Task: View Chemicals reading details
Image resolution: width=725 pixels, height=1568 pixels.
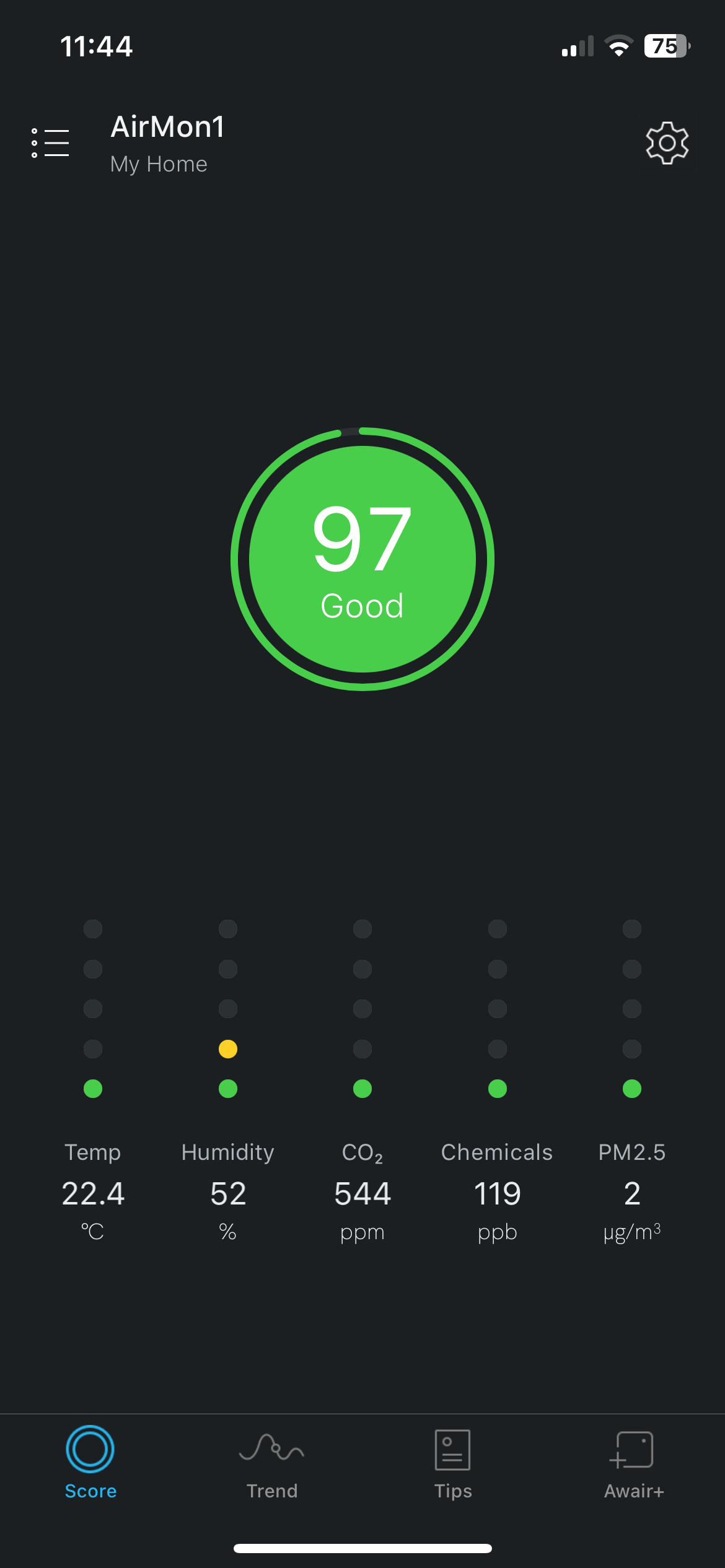Action: coord(497,1191)
